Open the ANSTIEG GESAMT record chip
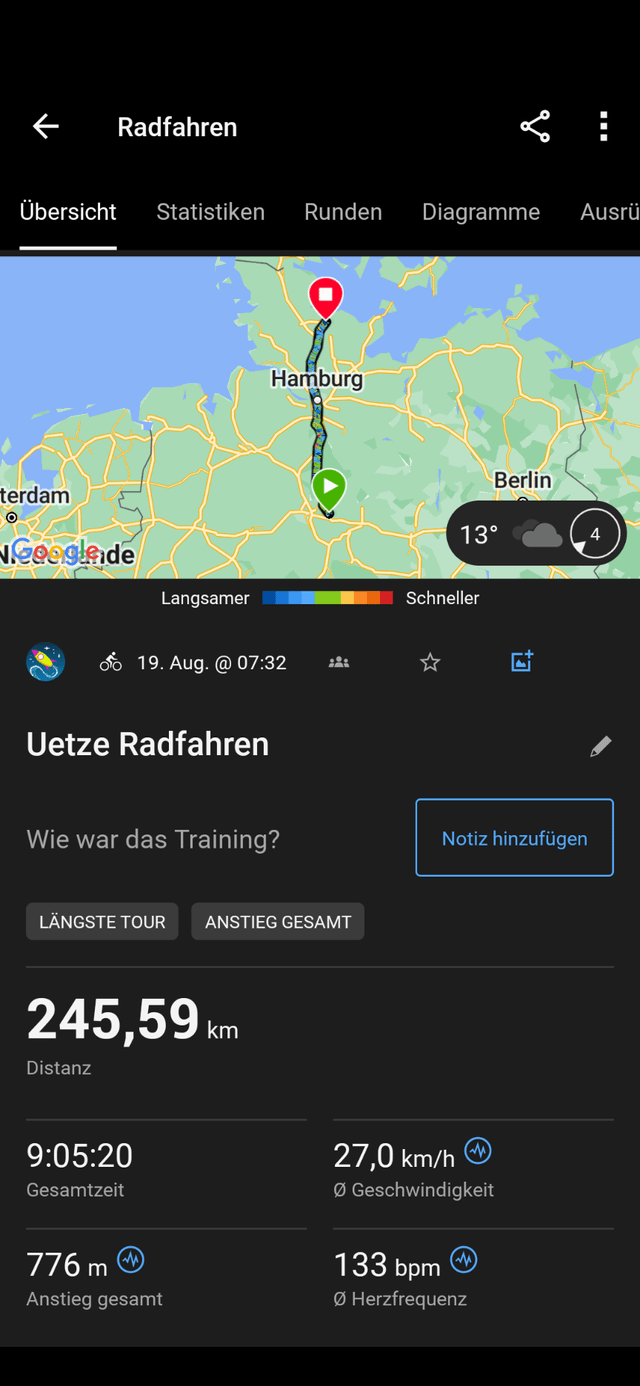The image size is (640, 1386). point(278,922)
